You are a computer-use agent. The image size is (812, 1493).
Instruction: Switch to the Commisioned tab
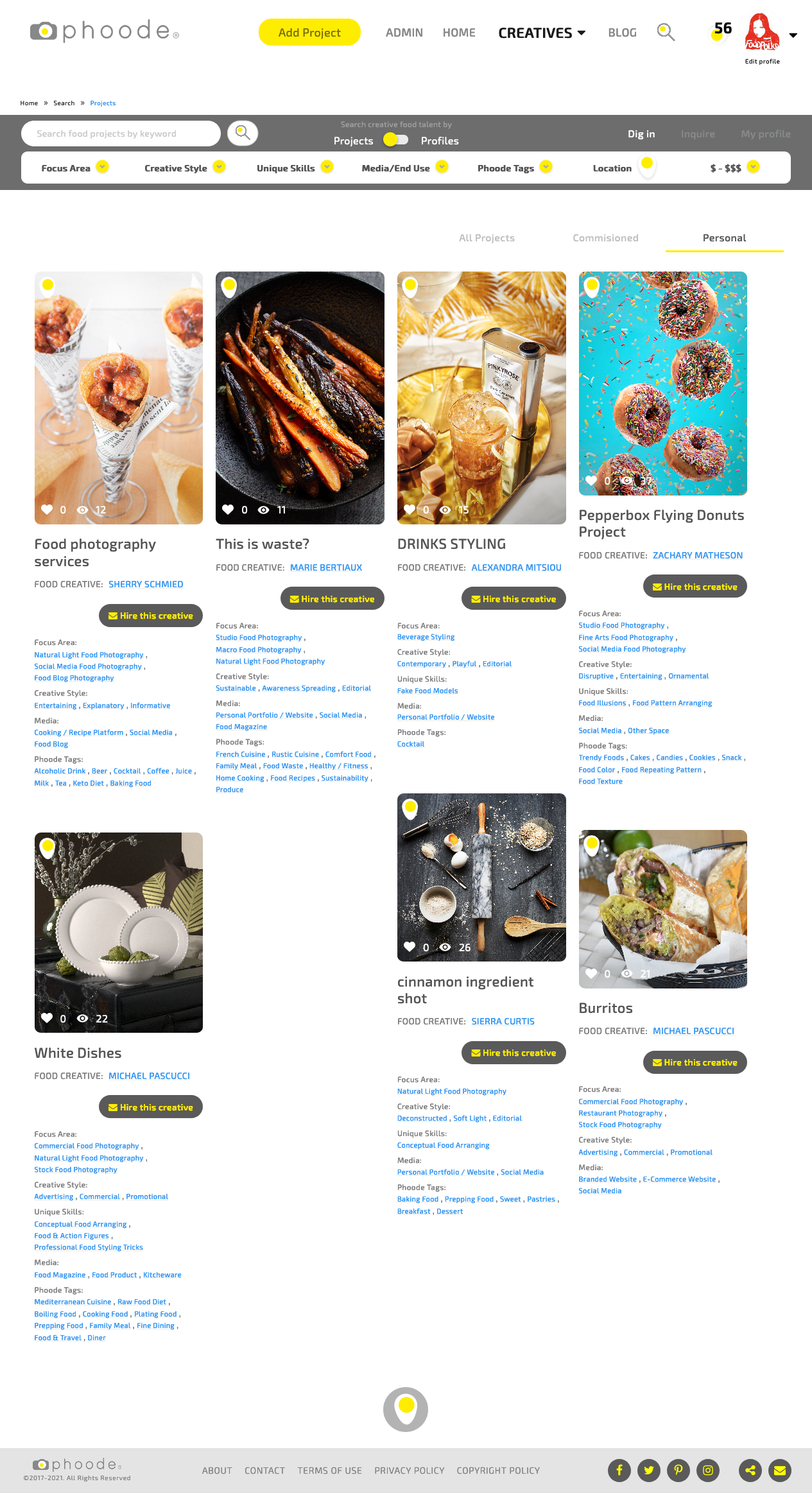[x=605, y=237]
